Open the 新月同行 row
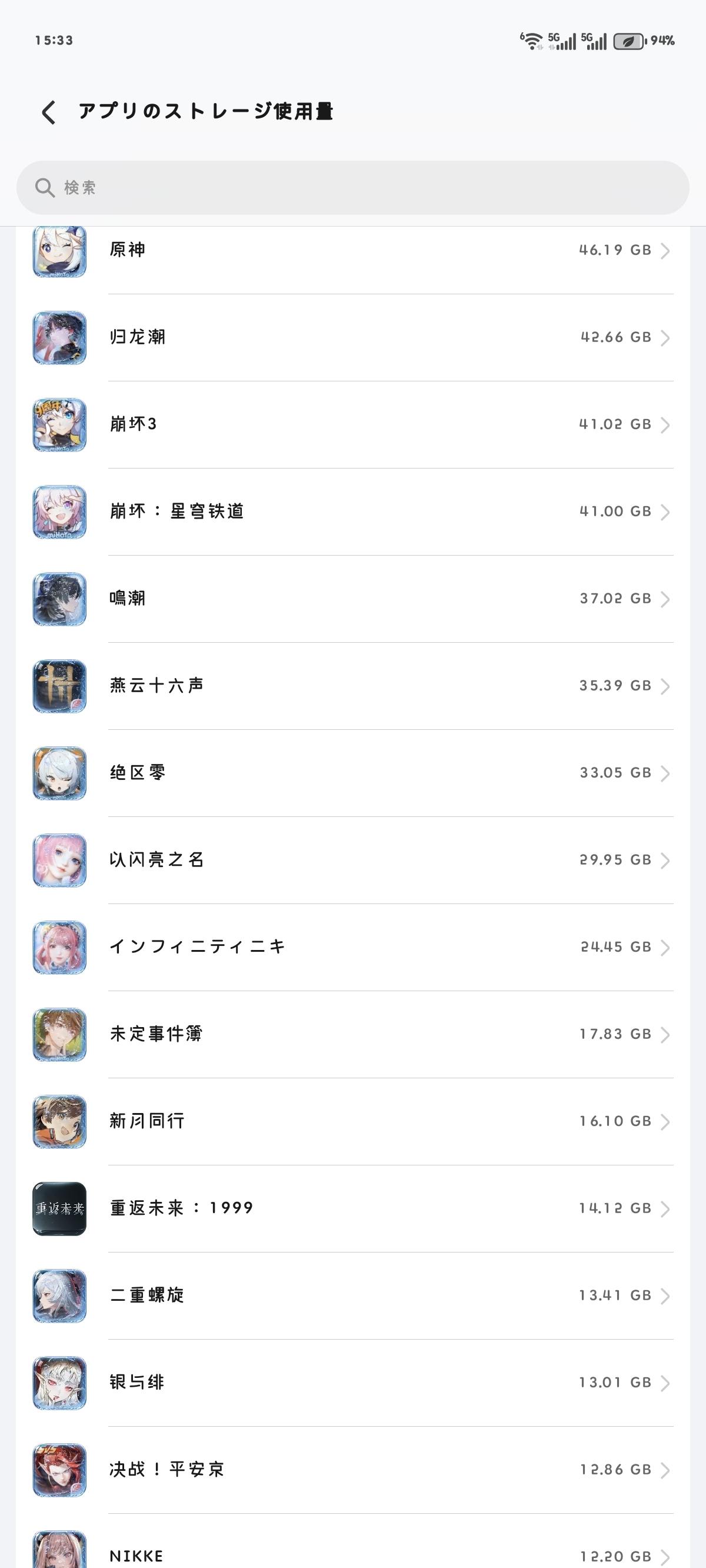The image size is (706, 1568). [353, 1121]
